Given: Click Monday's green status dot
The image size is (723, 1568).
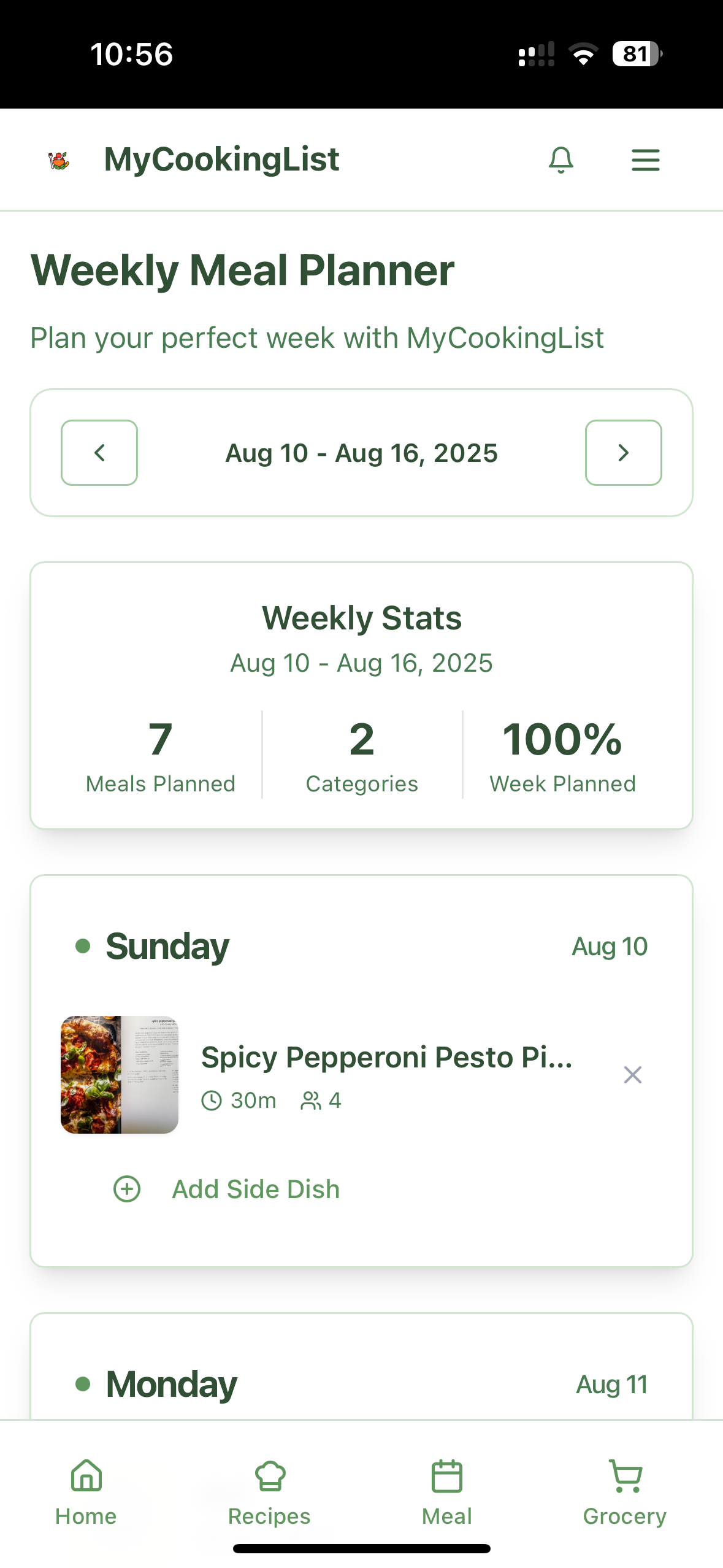Looking at the screenshot, I should coord(83,1383).
